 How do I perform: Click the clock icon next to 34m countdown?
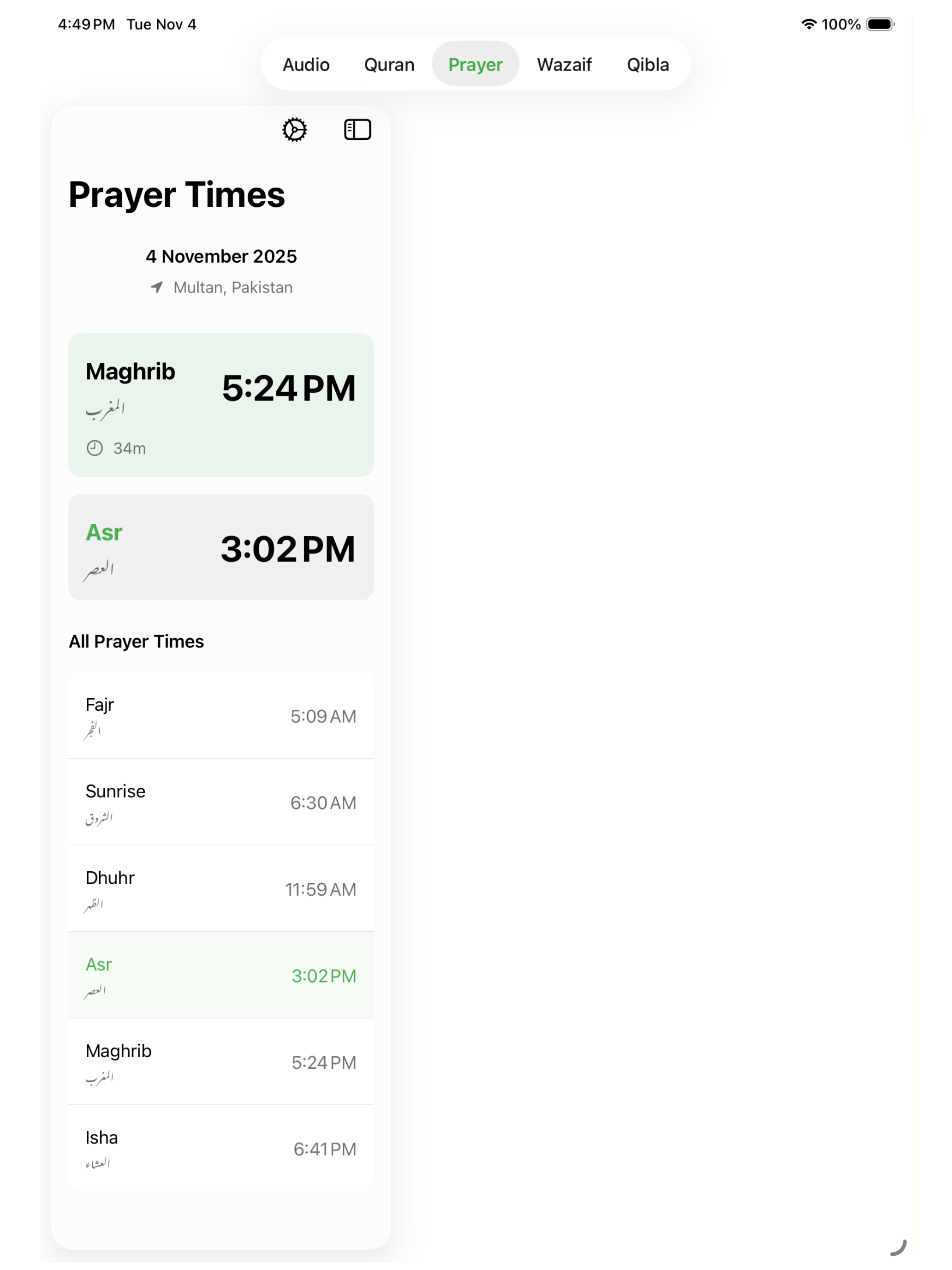[x=95, y=449]
